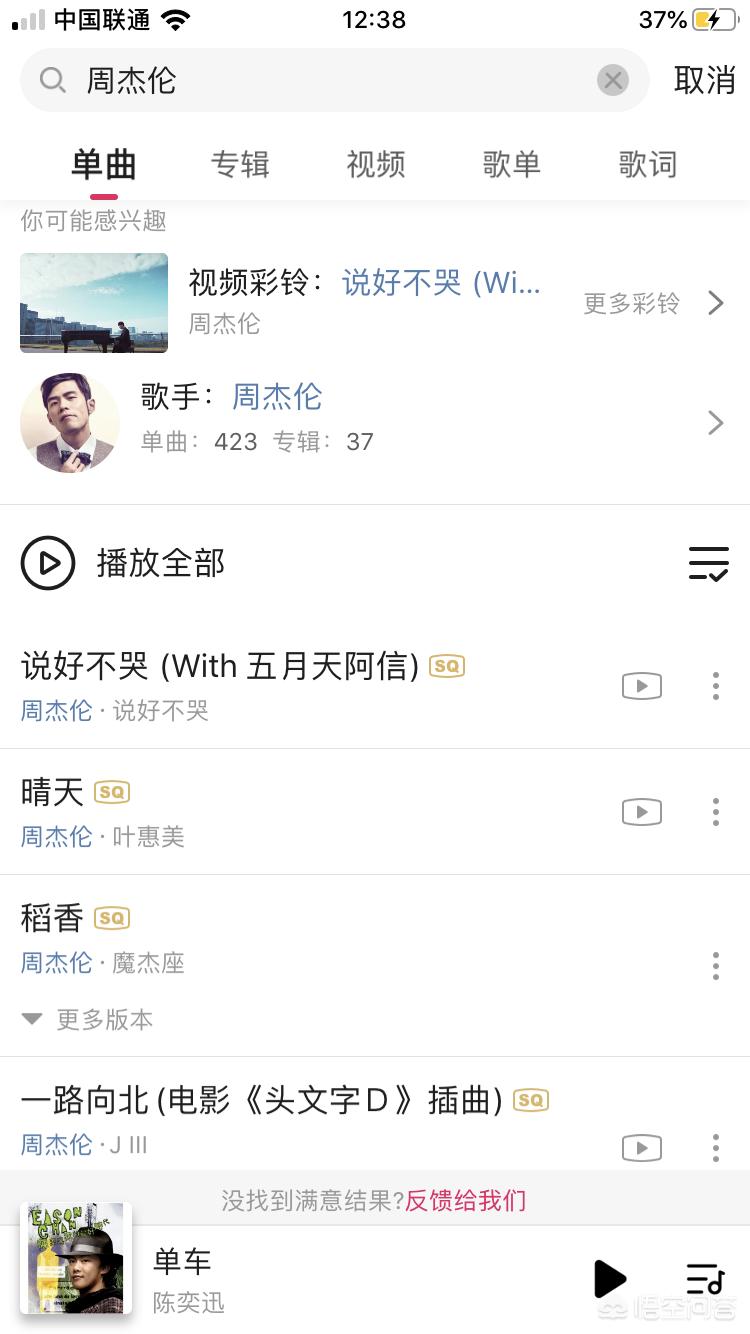This screenshot has height=1334, width=750.
Task: Tap the 反馈给我们 feedback link
Action: pyautogui.click(x=465, y=1200)
